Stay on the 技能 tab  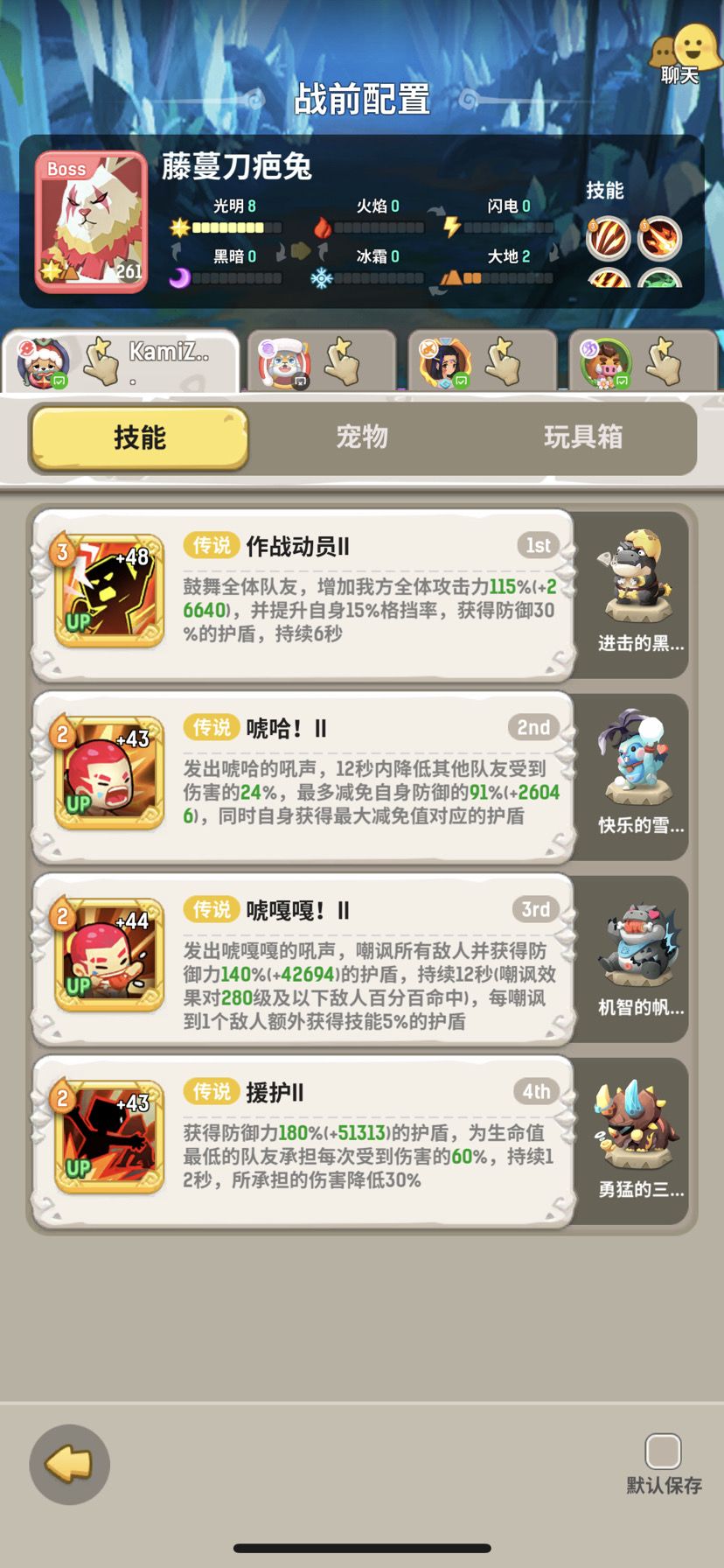tap(138, 438)
